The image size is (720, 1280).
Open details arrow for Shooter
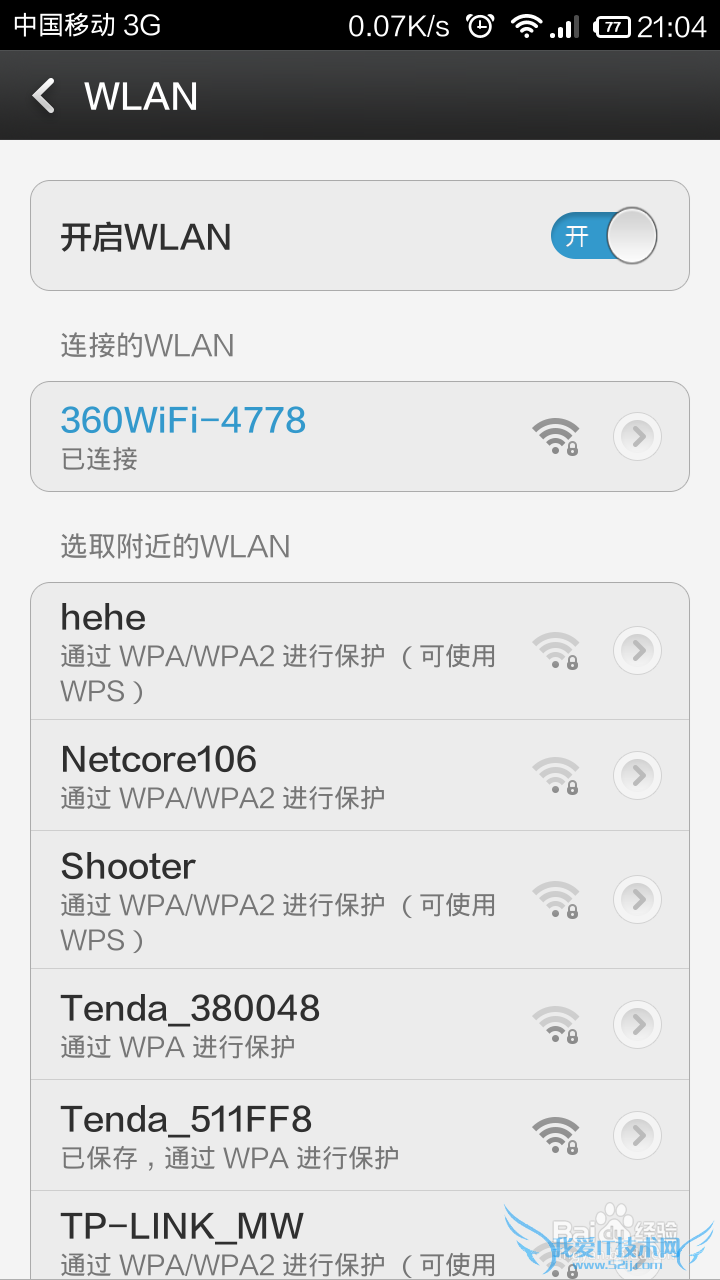click(x=637, y=900)
